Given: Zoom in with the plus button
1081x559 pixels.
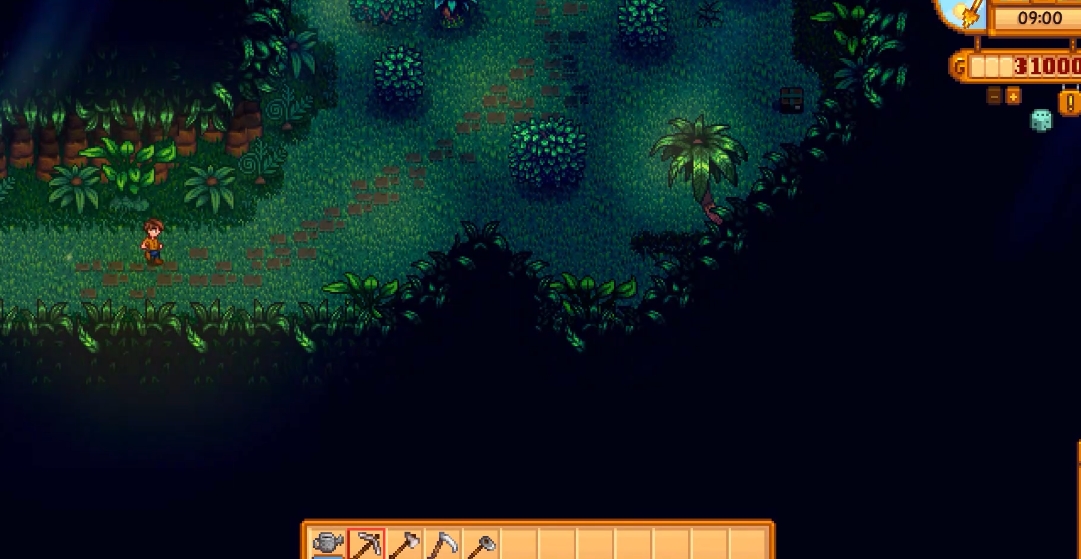Looking at the screenshot, I should tap(1013, 96).
